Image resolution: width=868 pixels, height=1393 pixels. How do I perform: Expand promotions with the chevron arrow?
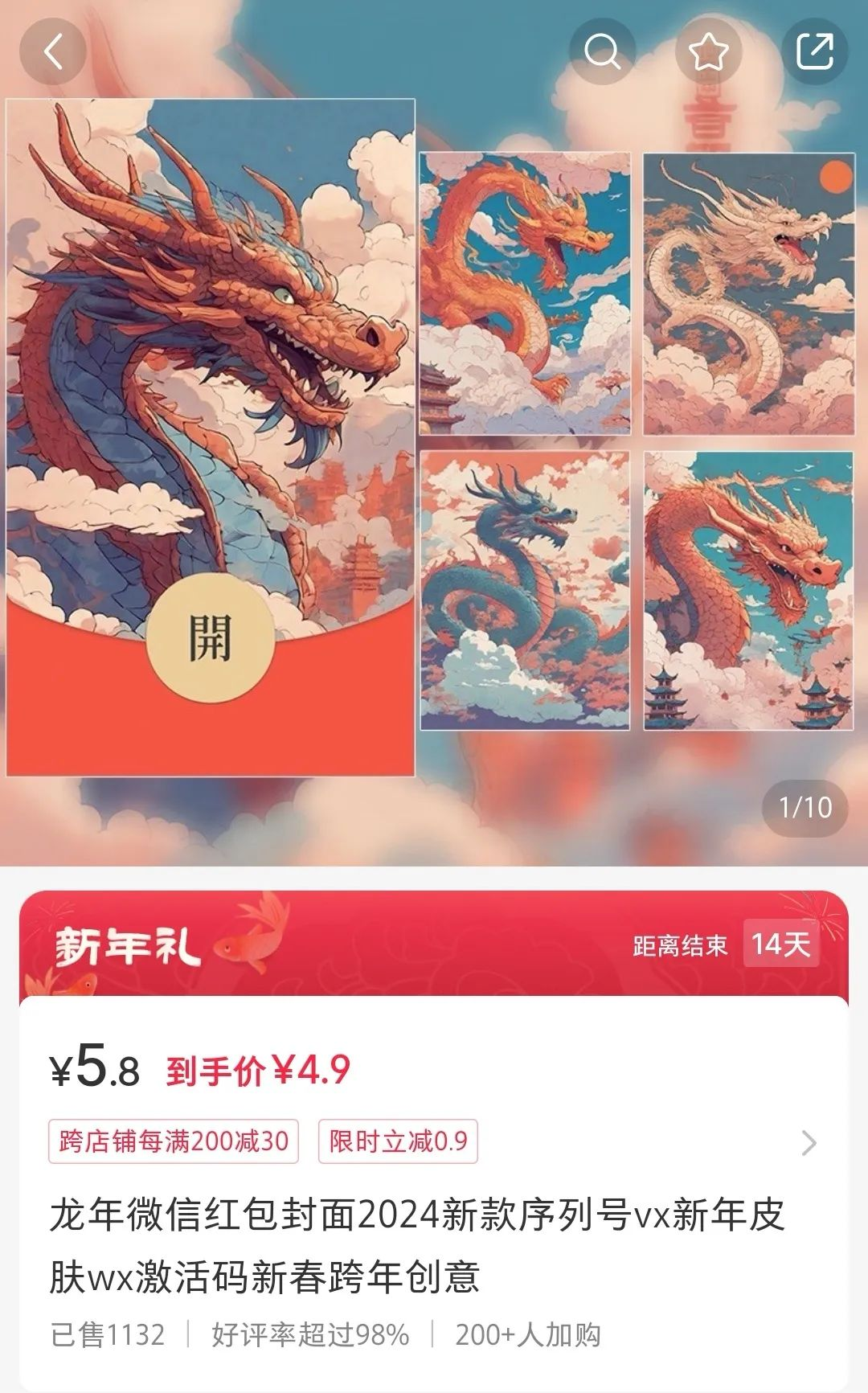pos(809,1143)
